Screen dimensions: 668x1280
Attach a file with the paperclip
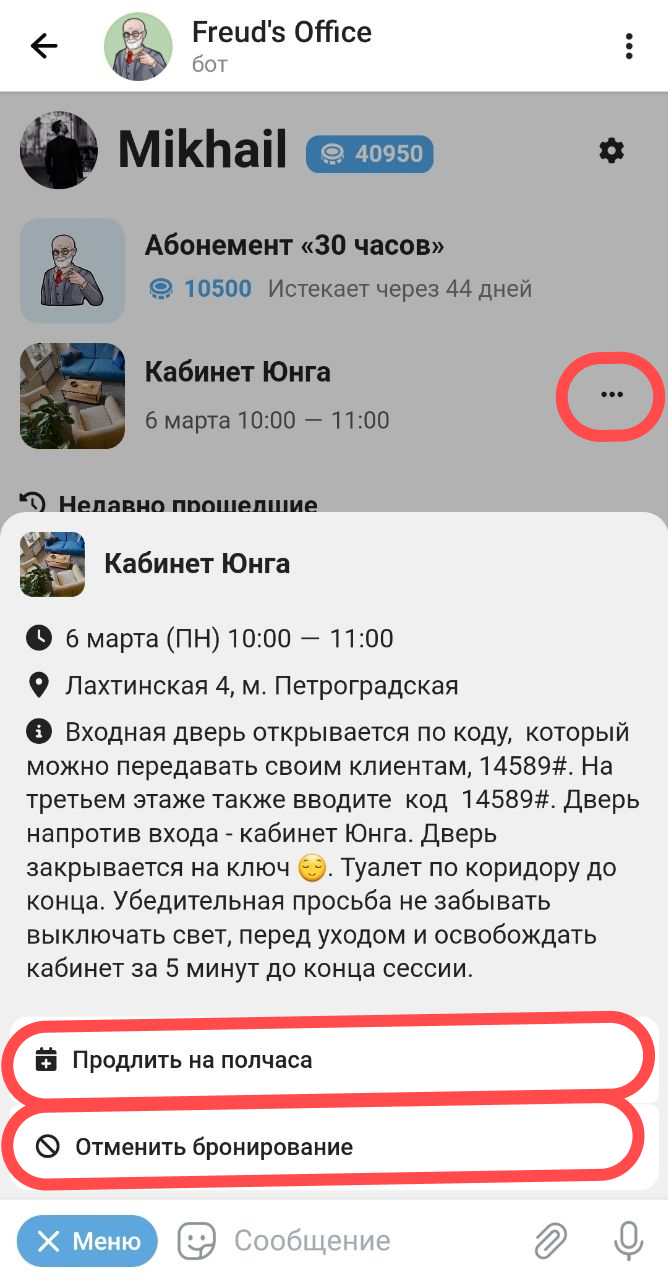tap(549, 1242)
